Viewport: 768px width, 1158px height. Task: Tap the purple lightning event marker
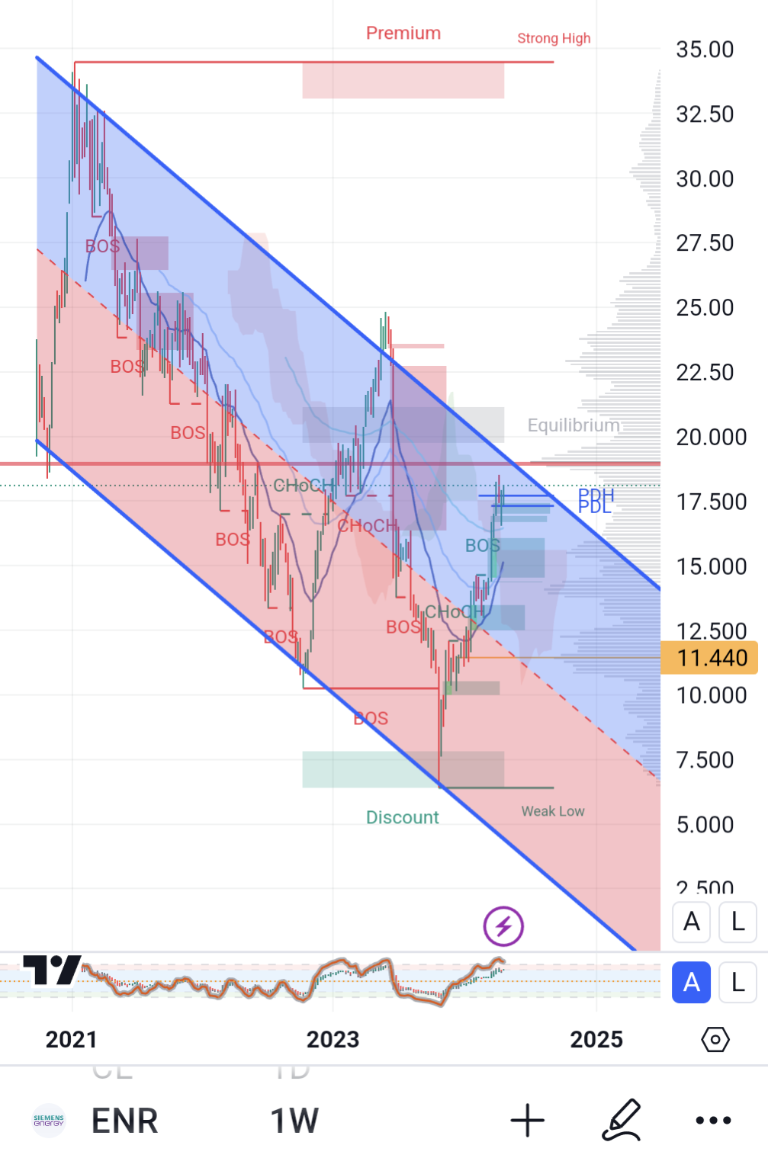click(x=504, y=926)
